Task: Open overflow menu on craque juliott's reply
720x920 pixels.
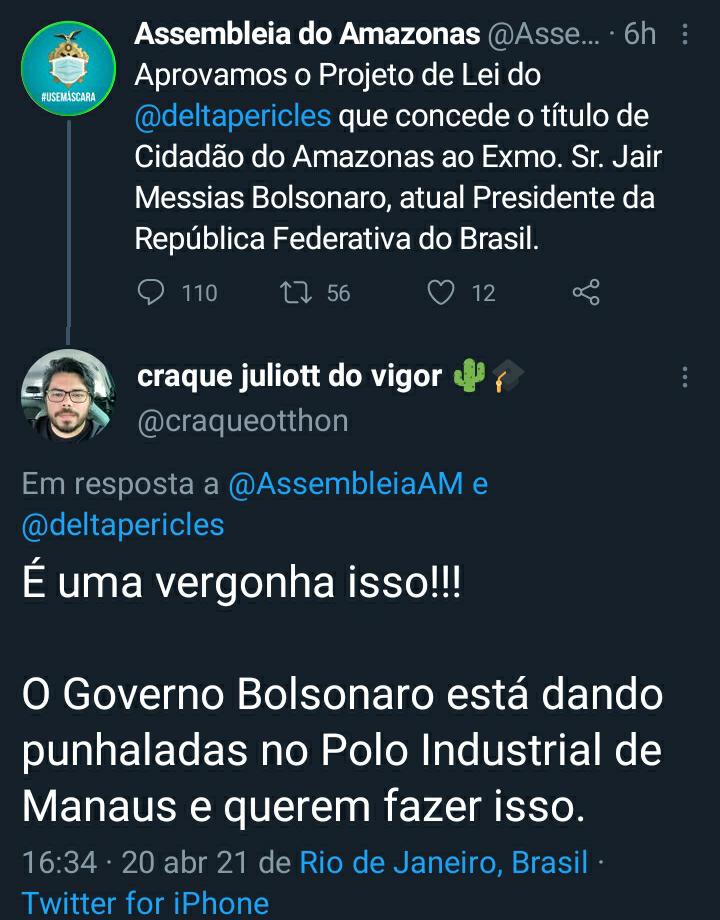Action: [x=685, y=377]
